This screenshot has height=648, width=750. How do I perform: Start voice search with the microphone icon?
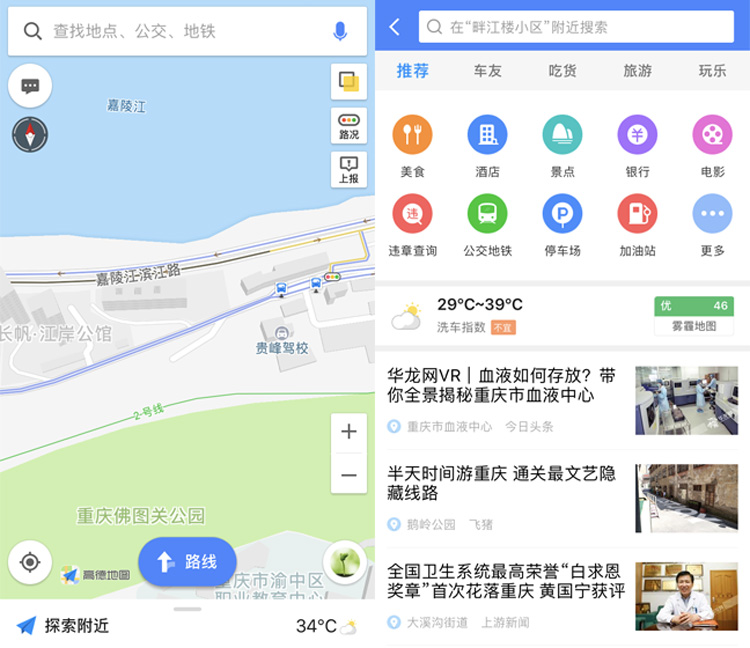340,32
